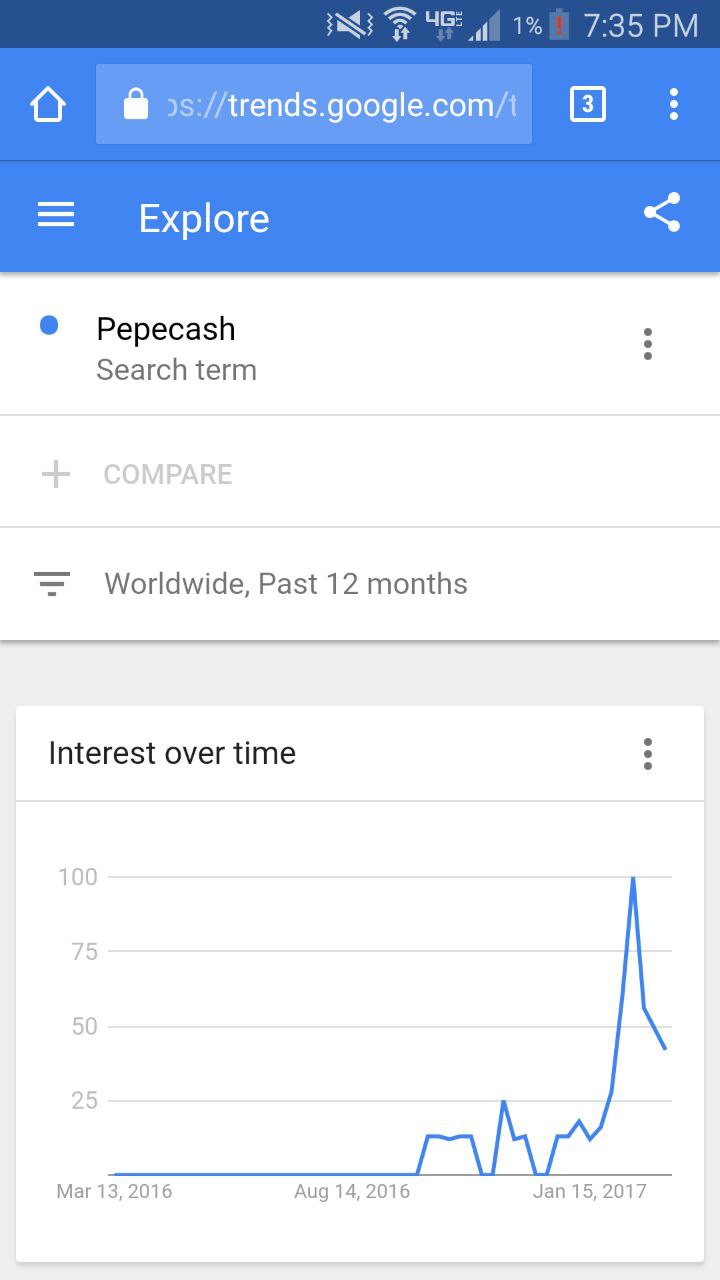Open options for the Pepecash search term
The height and width of the screenshot is (1280, 720).
[x=648, y=343]
